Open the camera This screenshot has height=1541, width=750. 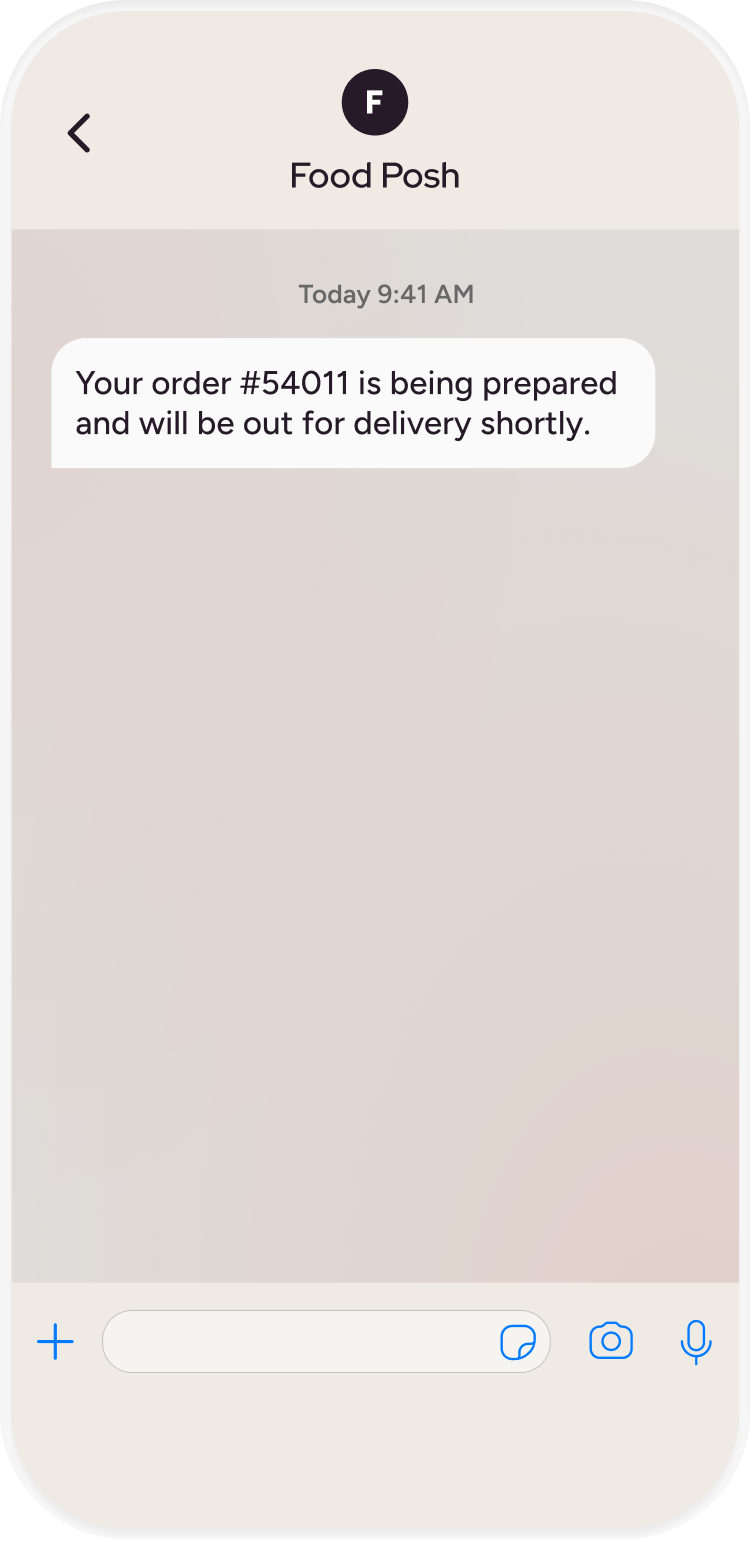[611, 1341]
